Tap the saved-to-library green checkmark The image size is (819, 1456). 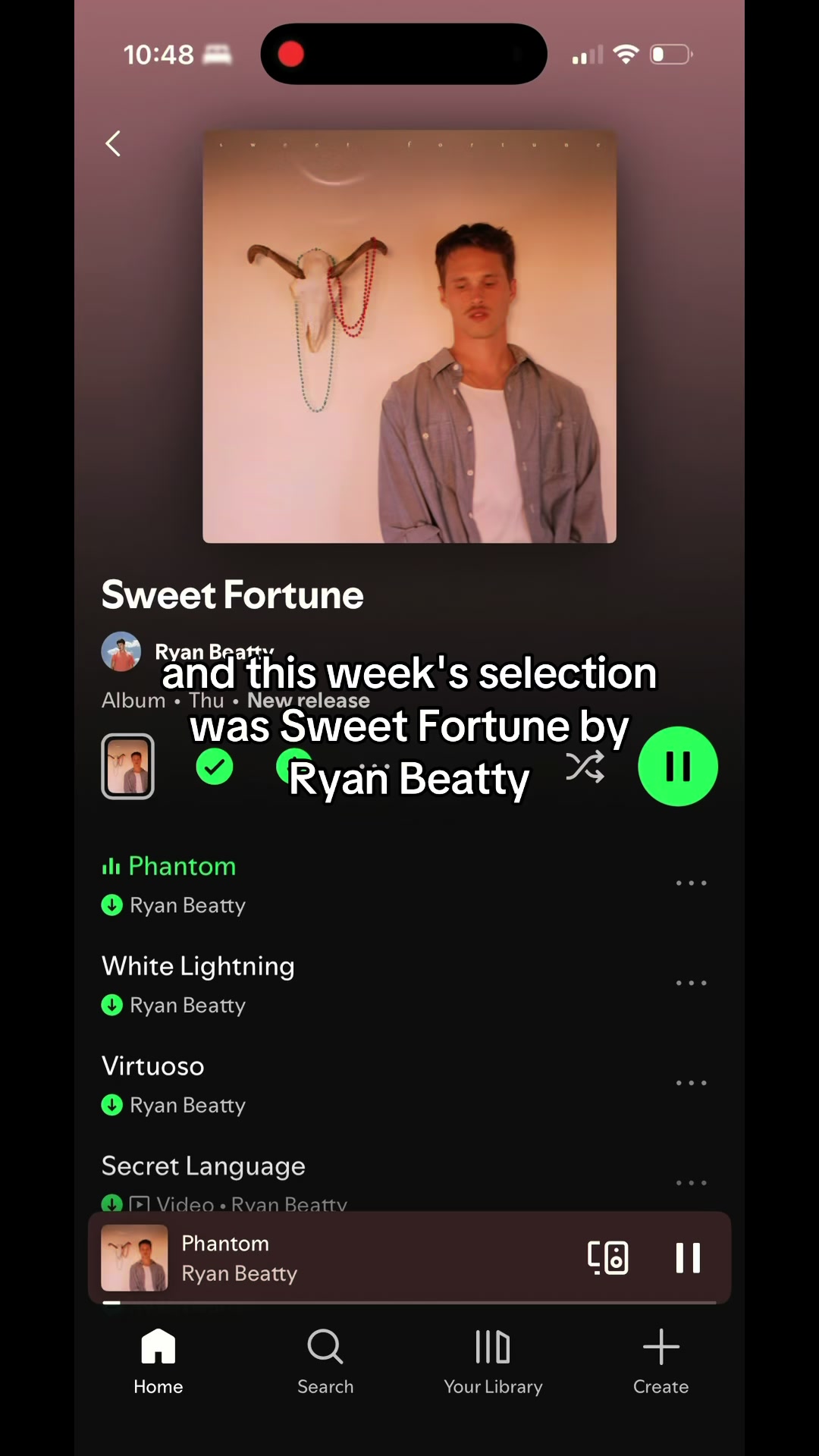coord(215,767)
